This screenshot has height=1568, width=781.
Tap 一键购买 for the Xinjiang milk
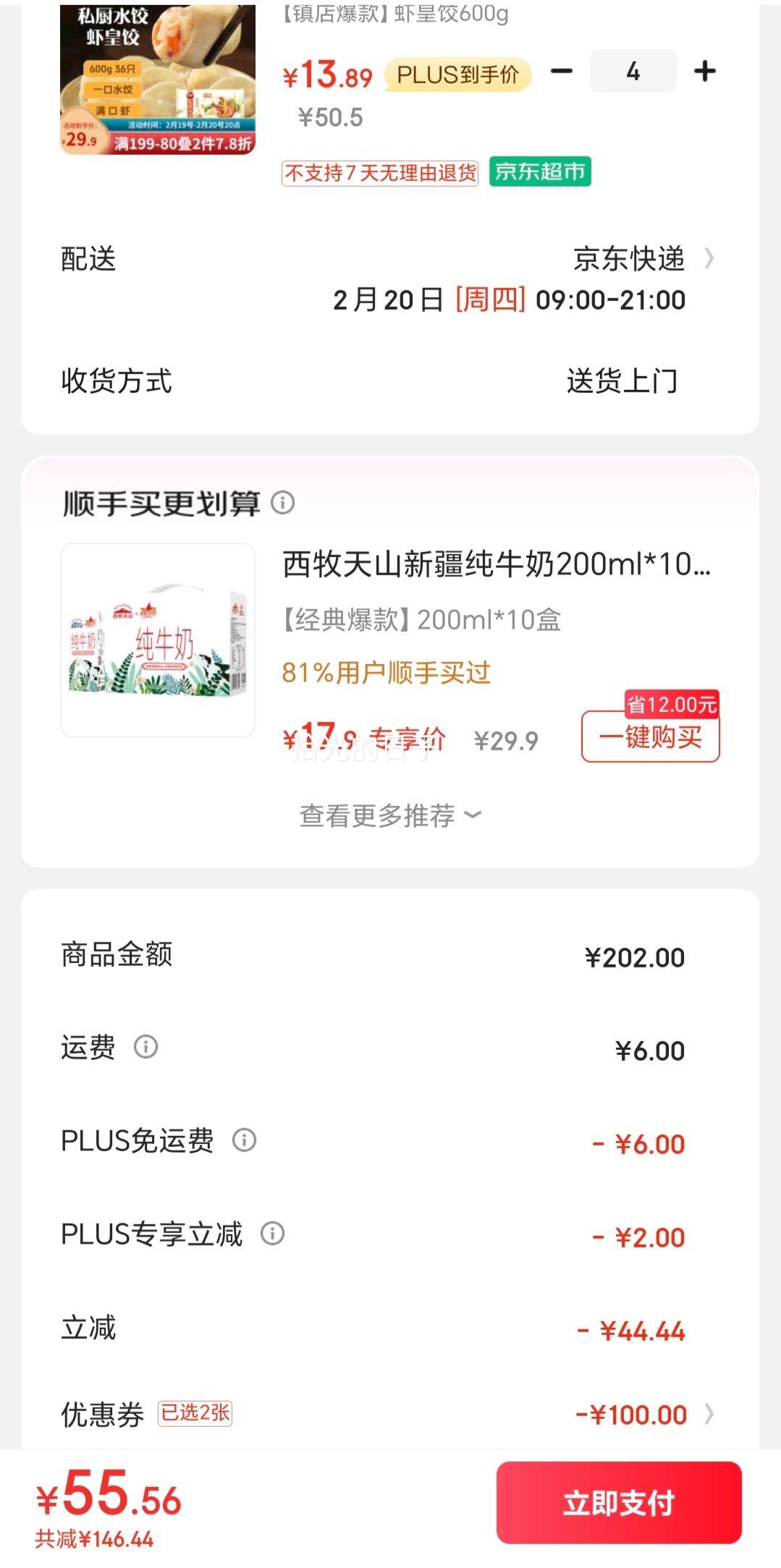pos(650,737)
